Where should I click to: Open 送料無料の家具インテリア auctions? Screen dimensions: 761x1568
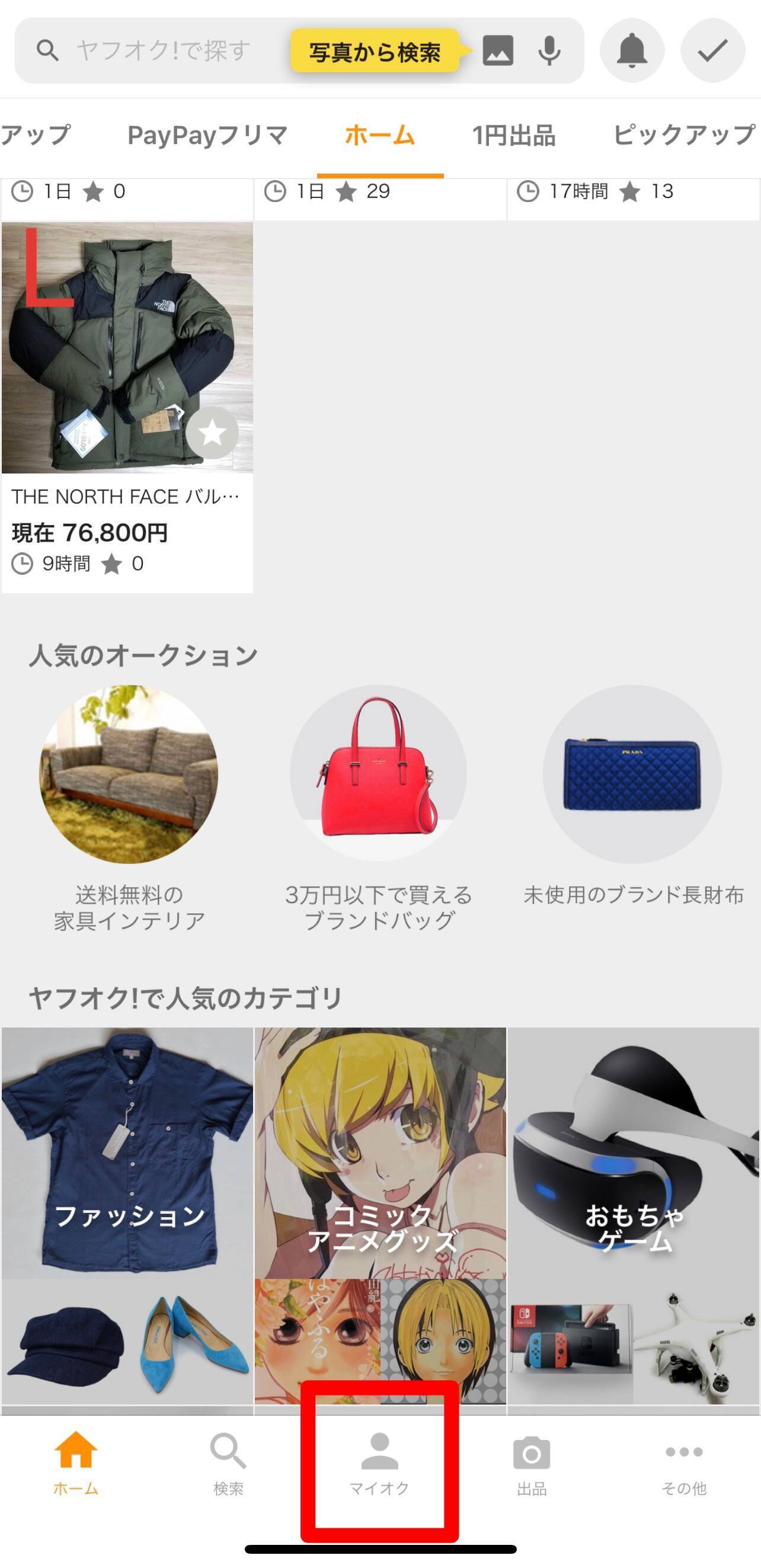[x=129, y=775]
